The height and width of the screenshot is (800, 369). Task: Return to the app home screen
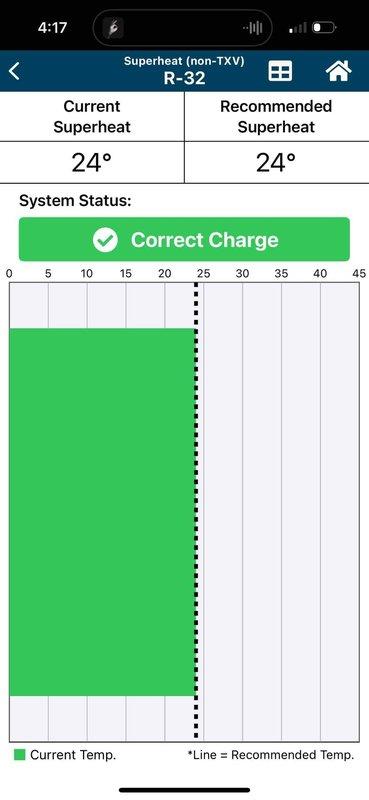tap(338, 70)
